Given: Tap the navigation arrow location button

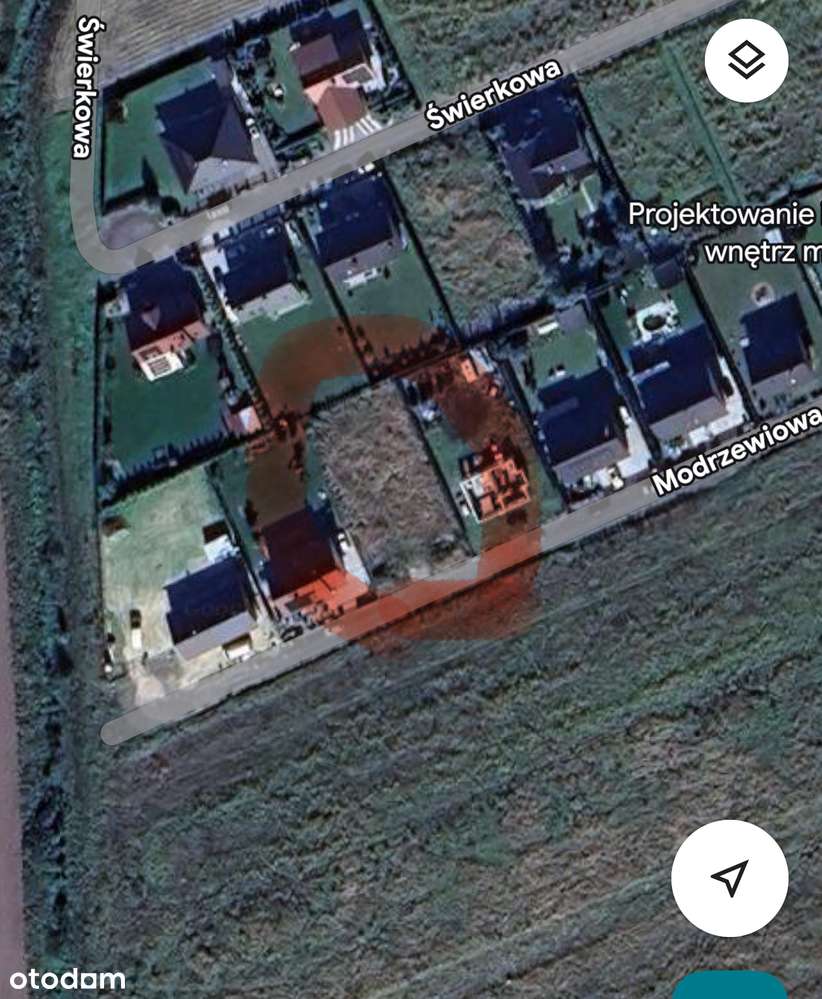Looking at the screenshot, I should click(x=729, y=878).
